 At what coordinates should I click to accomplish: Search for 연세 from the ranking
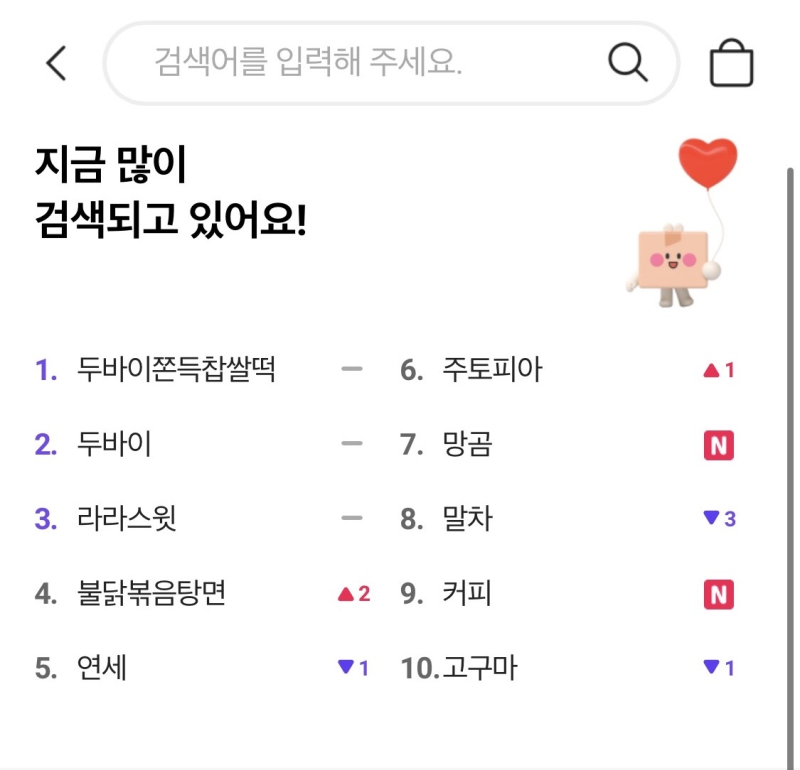tap(102, 668)
